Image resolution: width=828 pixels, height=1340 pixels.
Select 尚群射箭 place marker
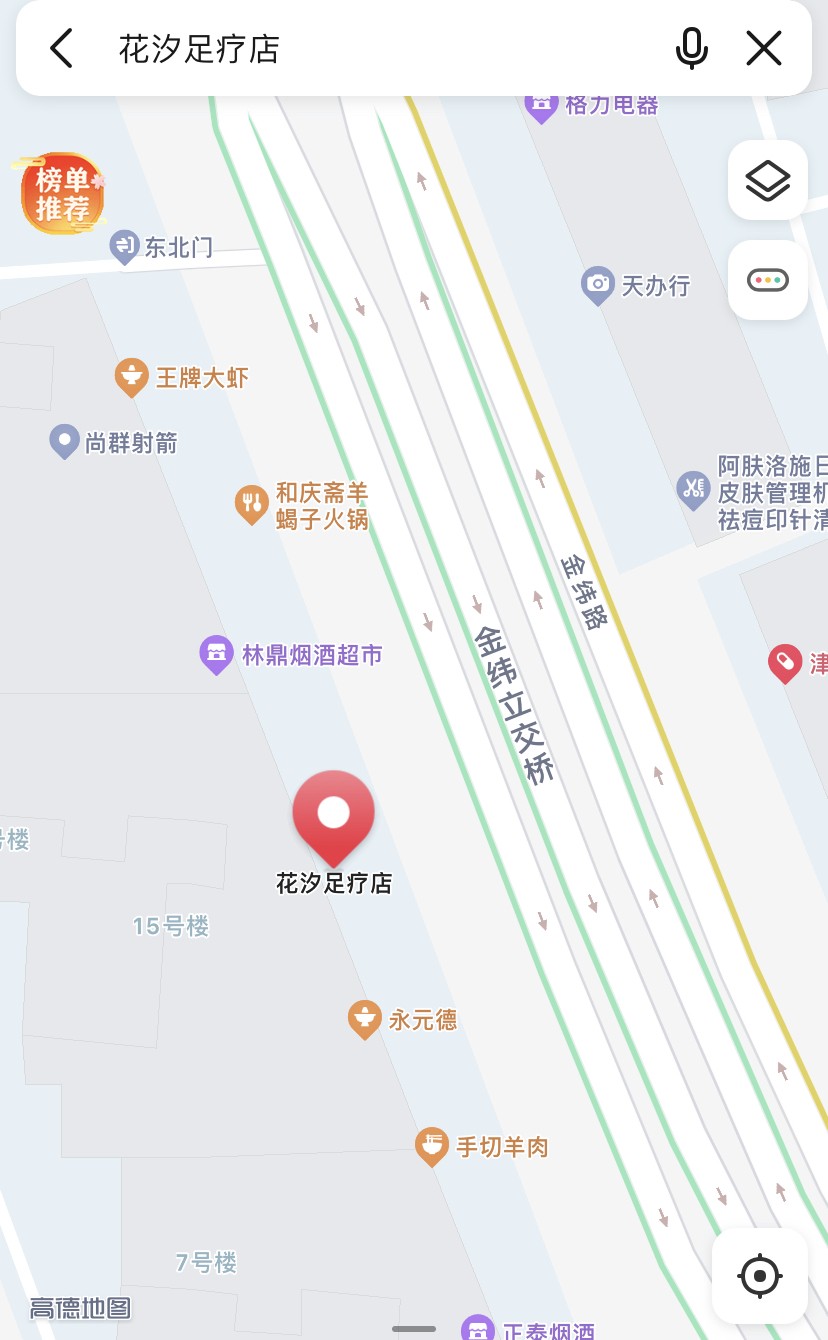tap(65, 441)
